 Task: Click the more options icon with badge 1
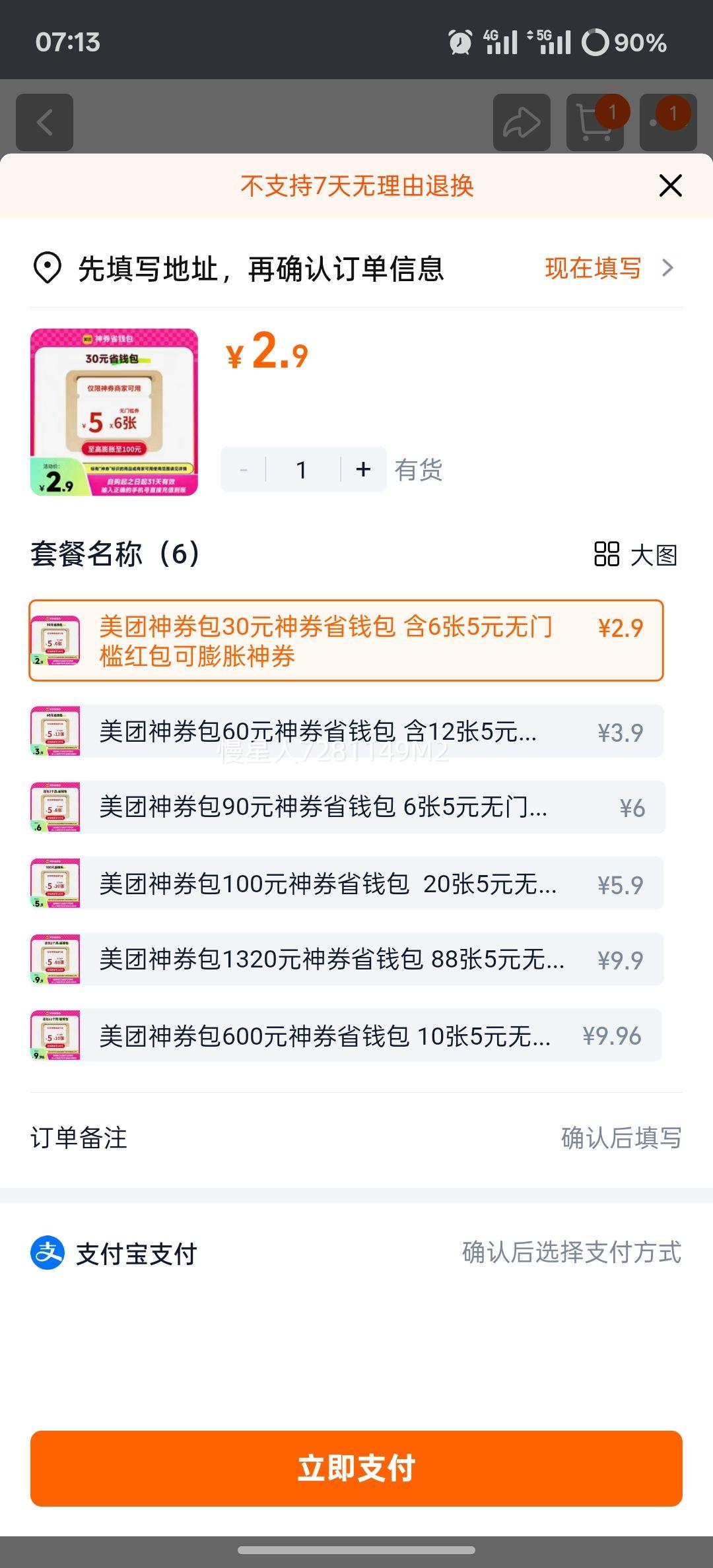[x=668, y=123]
